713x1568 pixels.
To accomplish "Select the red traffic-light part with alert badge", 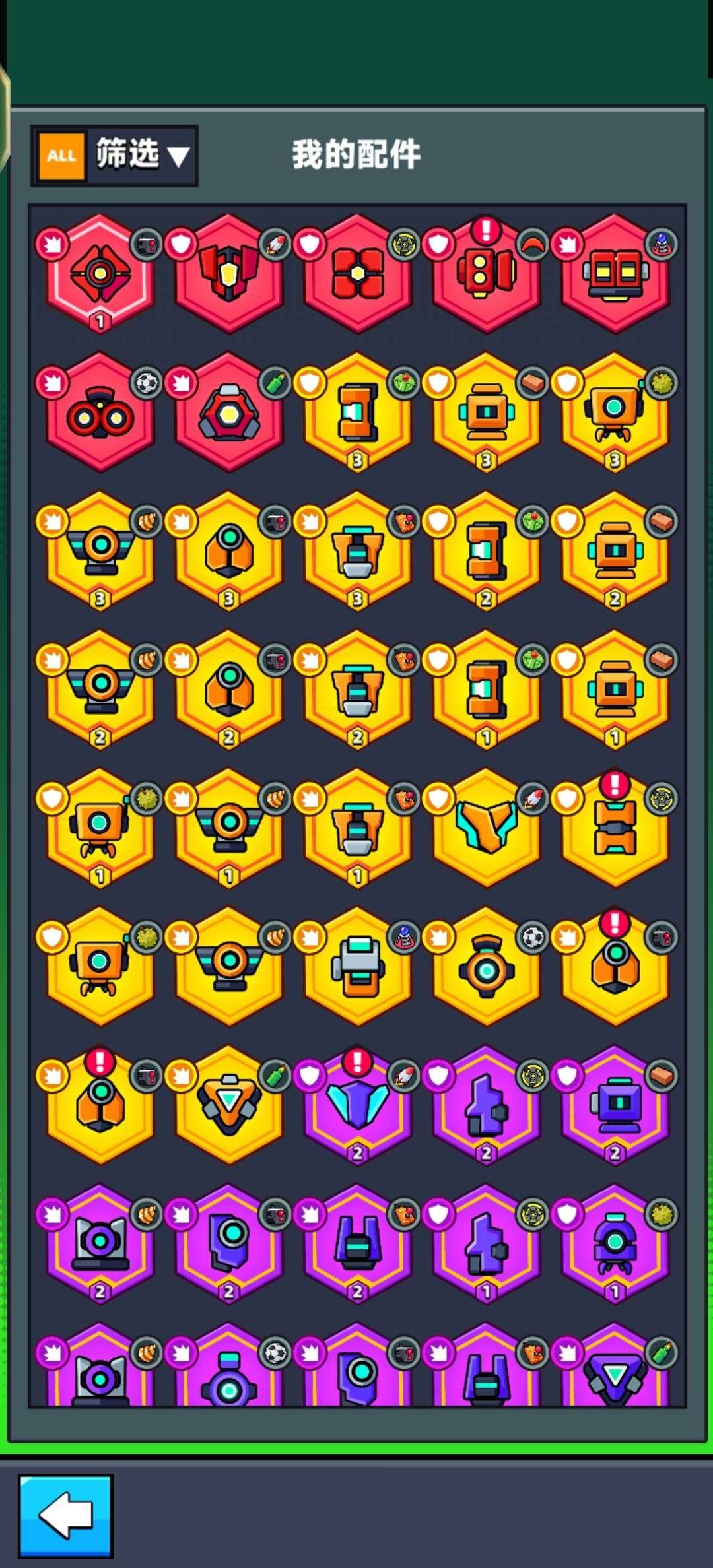I will coord(486,273).
